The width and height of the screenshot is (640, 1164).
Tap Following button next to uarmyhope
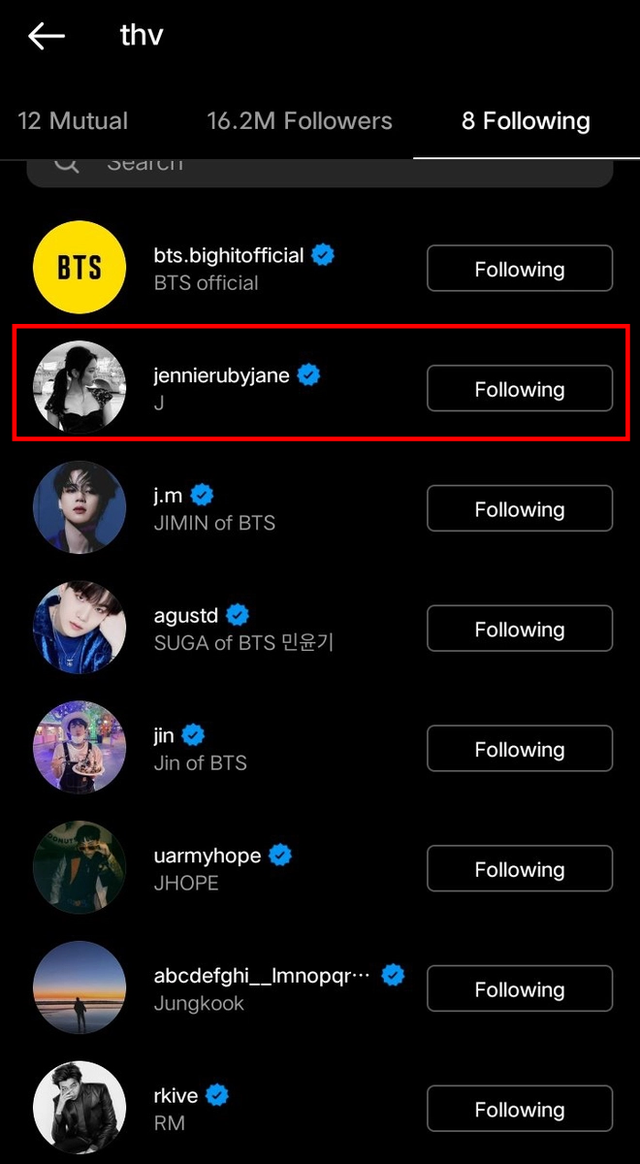pos(519,868)
